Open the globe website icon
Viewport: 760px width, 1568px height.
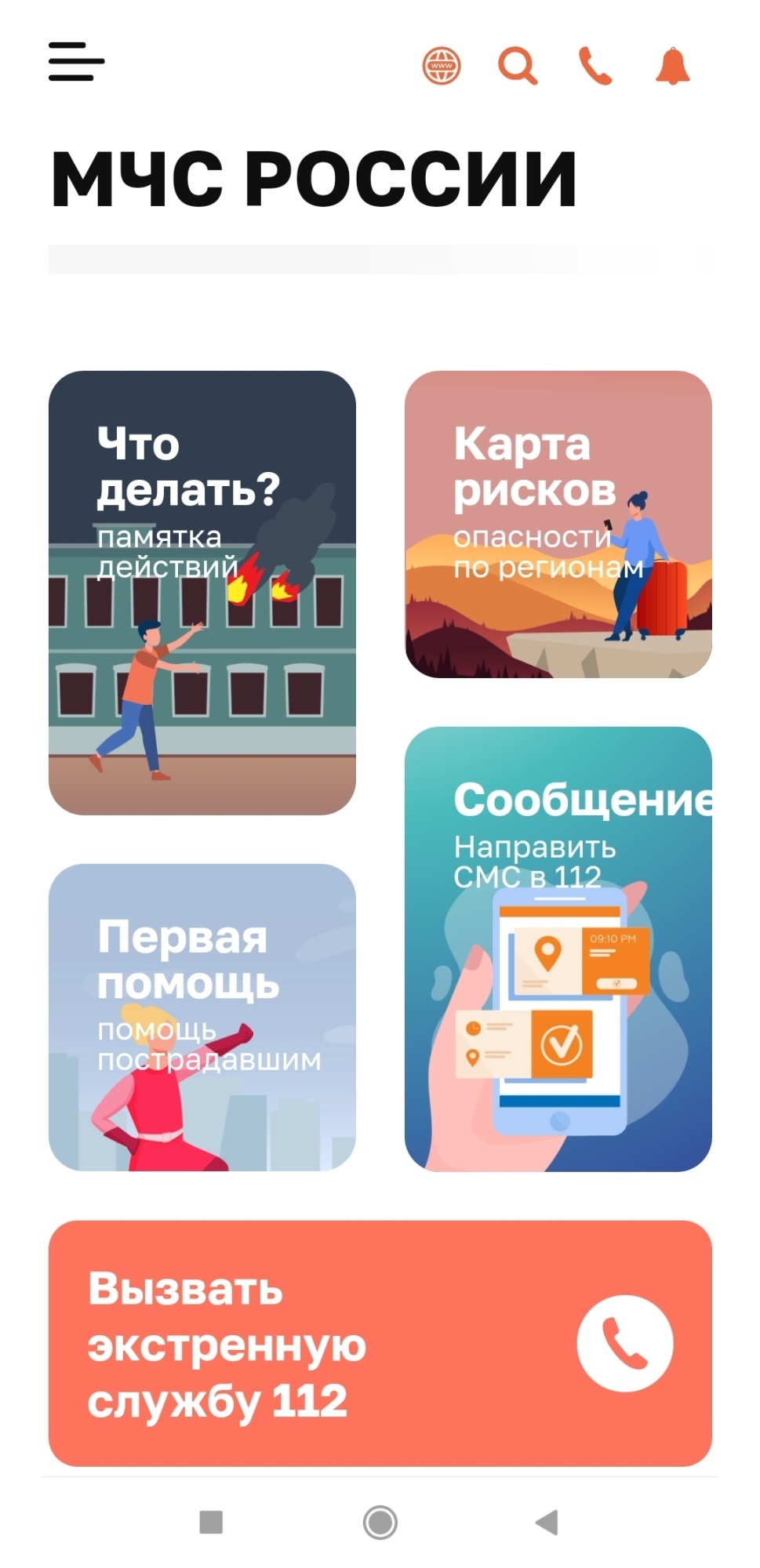[x=442, y=66]
